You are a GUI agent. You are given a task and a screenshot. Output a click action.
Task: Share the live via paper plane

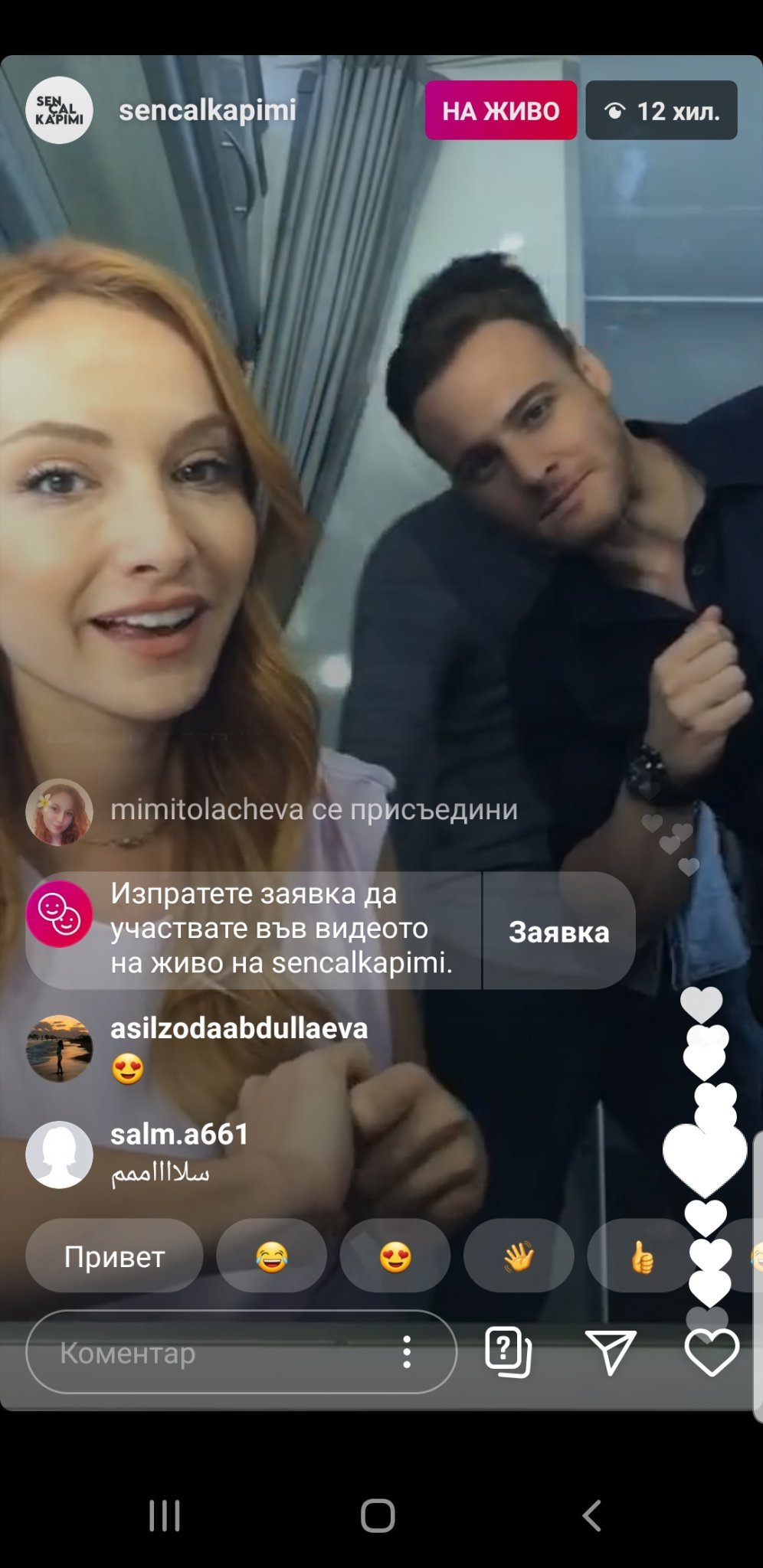coord(610,1352)
